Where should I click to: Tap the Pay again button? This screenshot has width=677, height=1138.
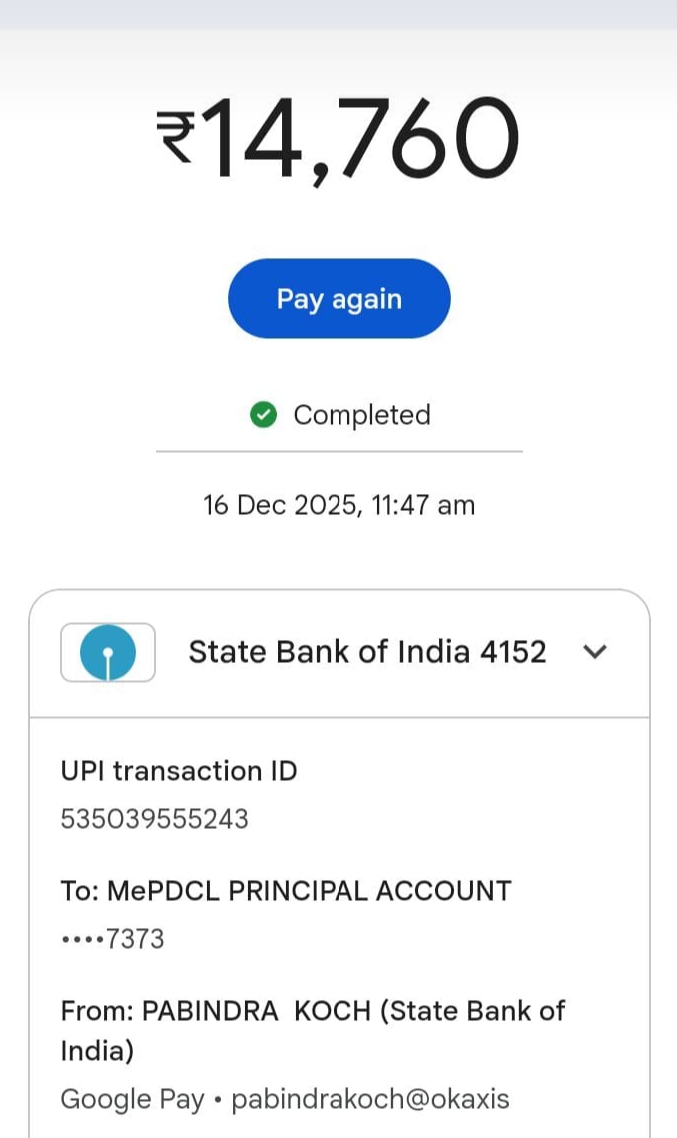pyautogui.click(x=339, y=299)
